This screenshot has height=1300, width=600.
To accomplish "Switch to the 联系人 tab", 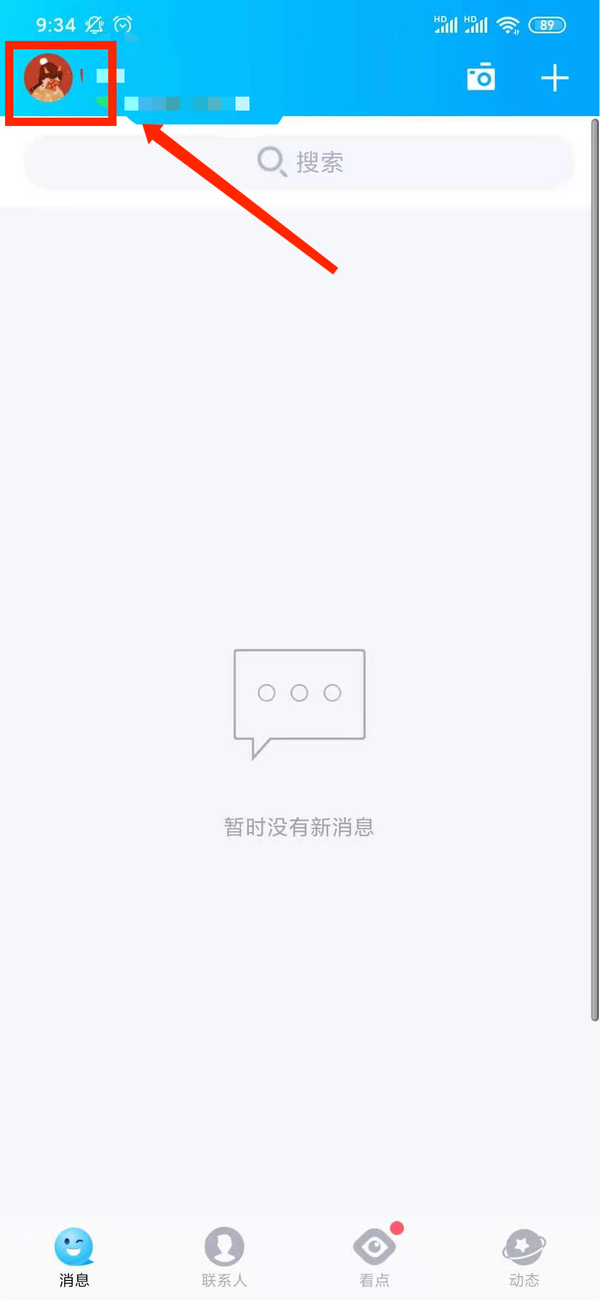I will [x=224, y=1258].
